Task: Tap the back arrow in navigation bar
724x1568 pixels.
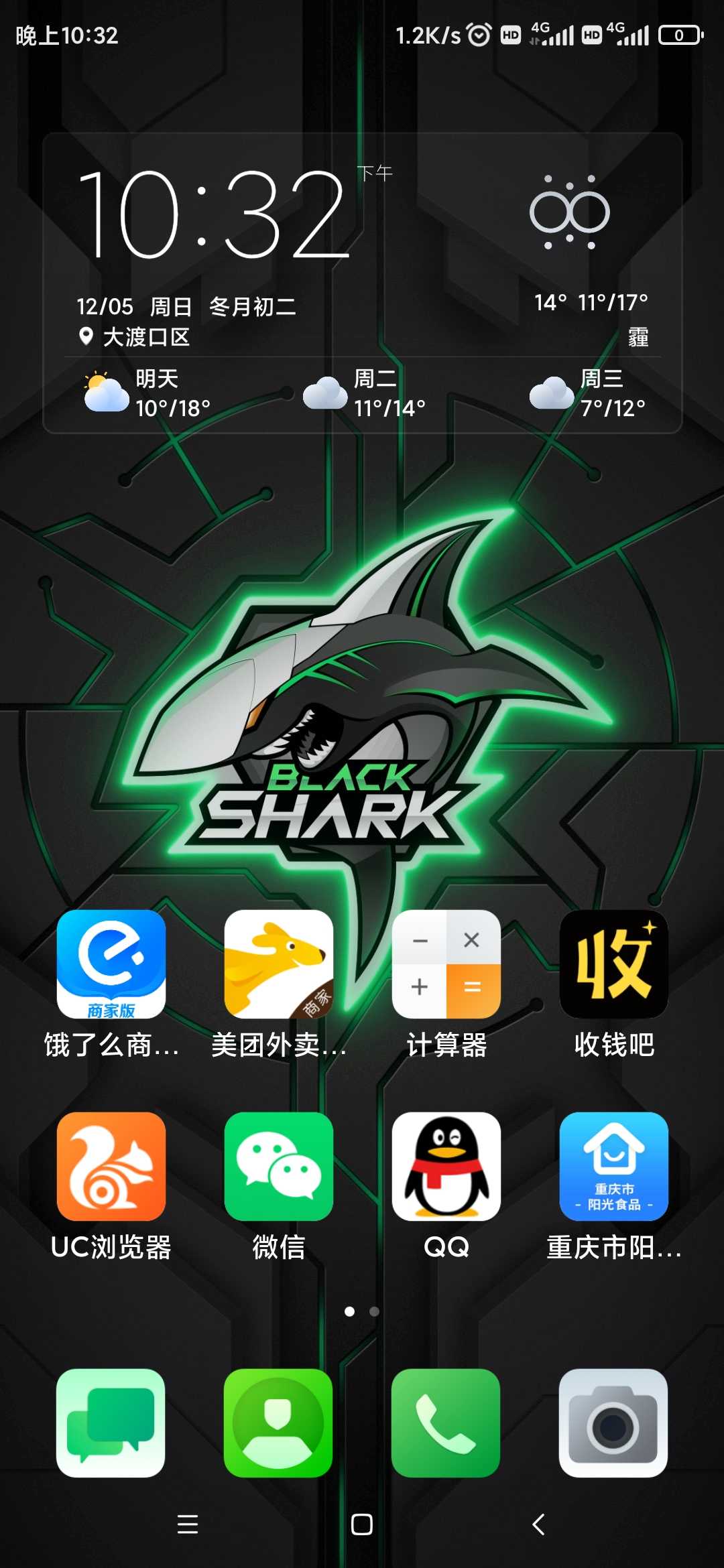Action: (x=538, y=1524)
